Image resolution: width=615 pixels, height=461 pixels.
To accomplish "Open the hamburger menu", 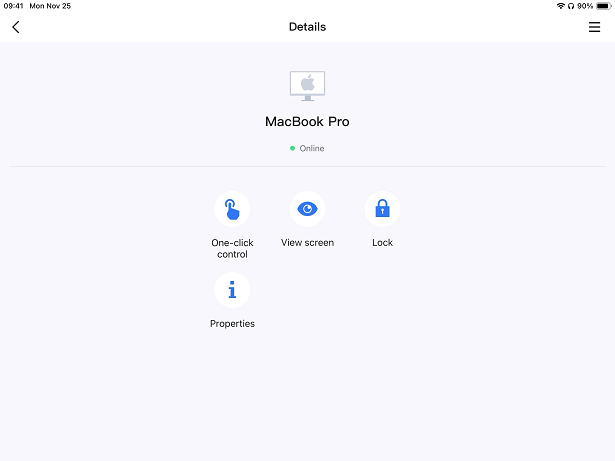I will (594, 27).
